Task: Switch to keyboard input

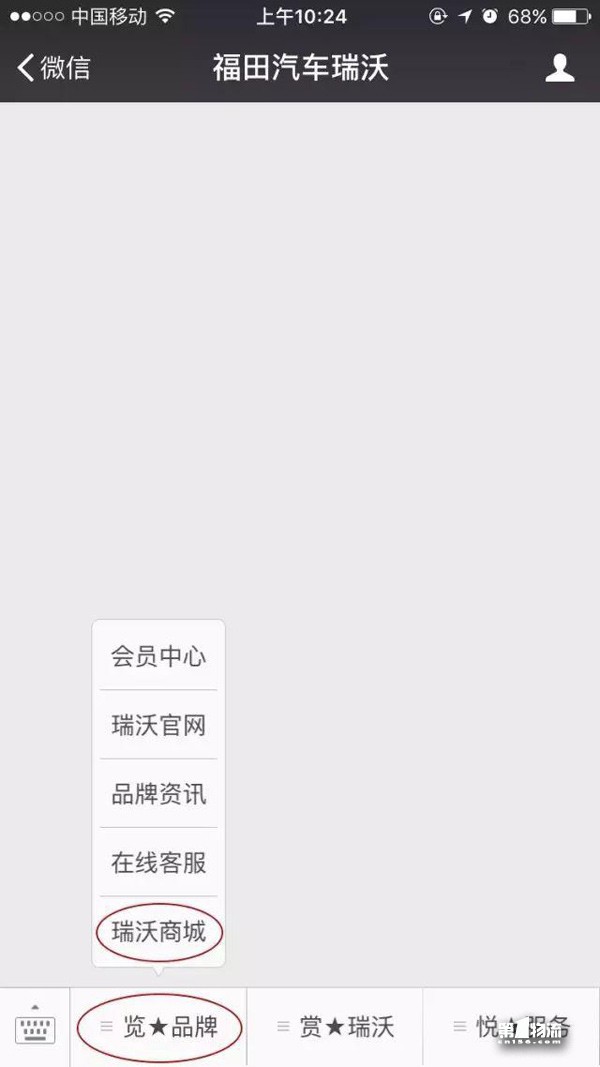Action: [35, 1027]
